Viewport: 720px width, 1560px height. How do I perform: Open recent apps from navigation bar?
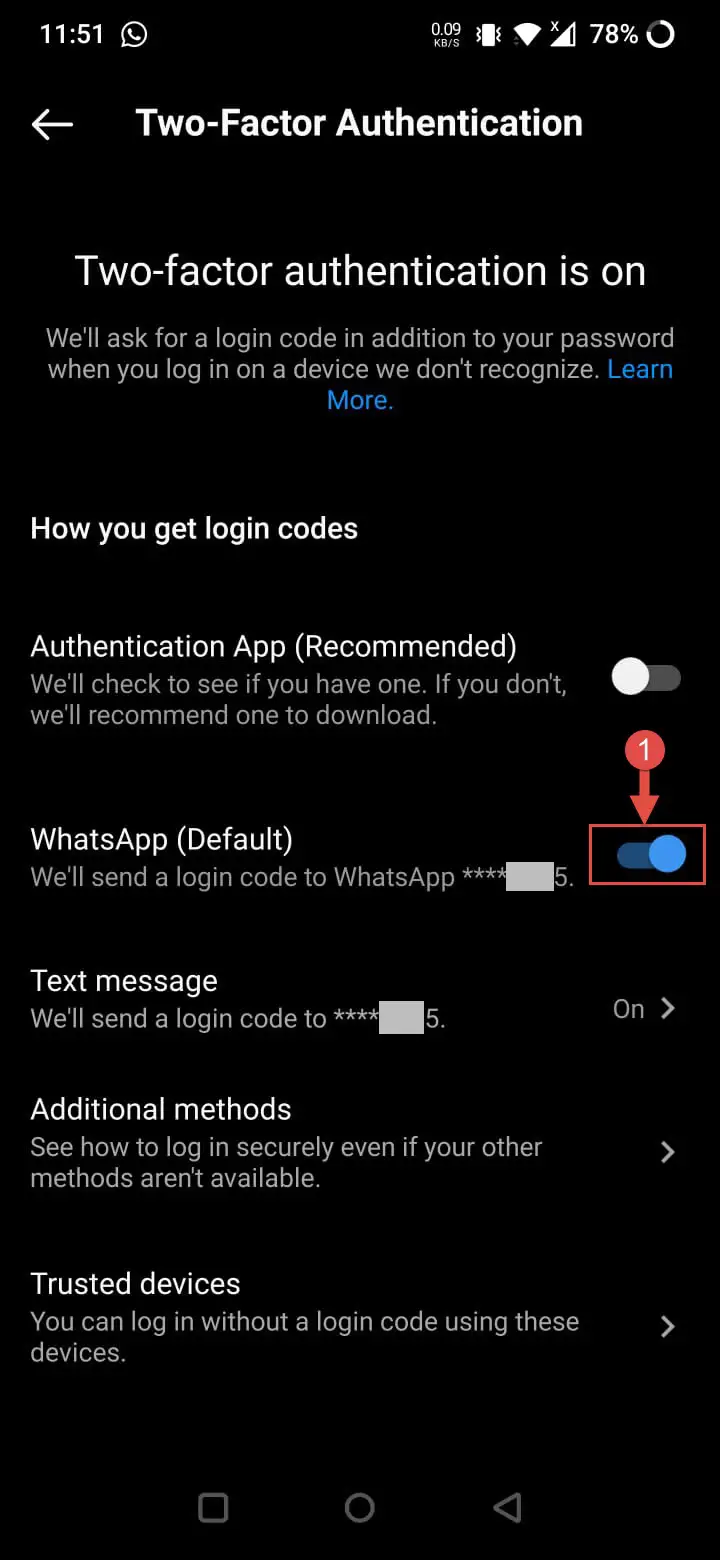coord(213,1507)
